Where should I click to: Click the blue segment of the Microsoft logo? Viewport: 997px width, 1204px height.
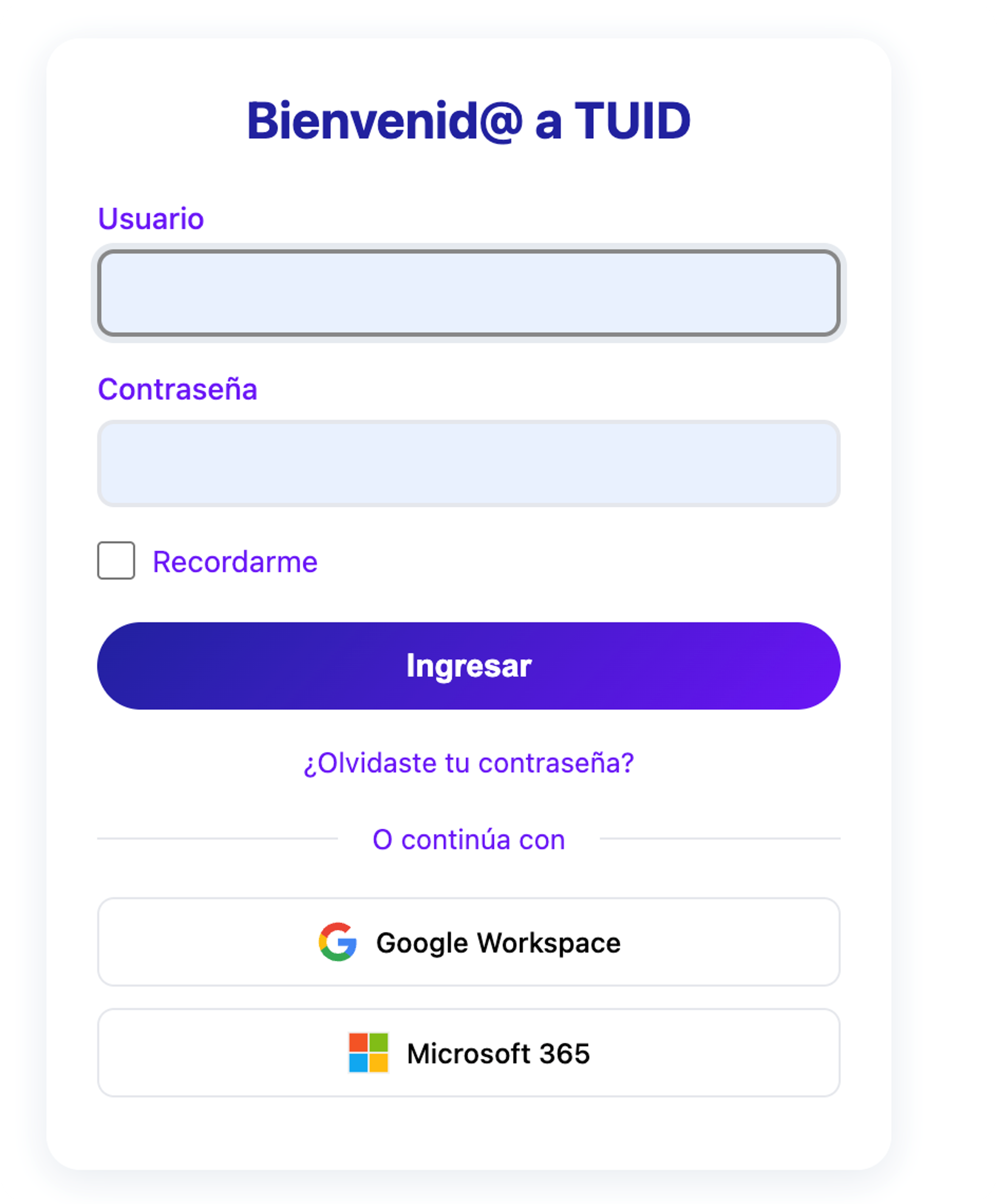pyautogui.click(x=358, y=1063)
